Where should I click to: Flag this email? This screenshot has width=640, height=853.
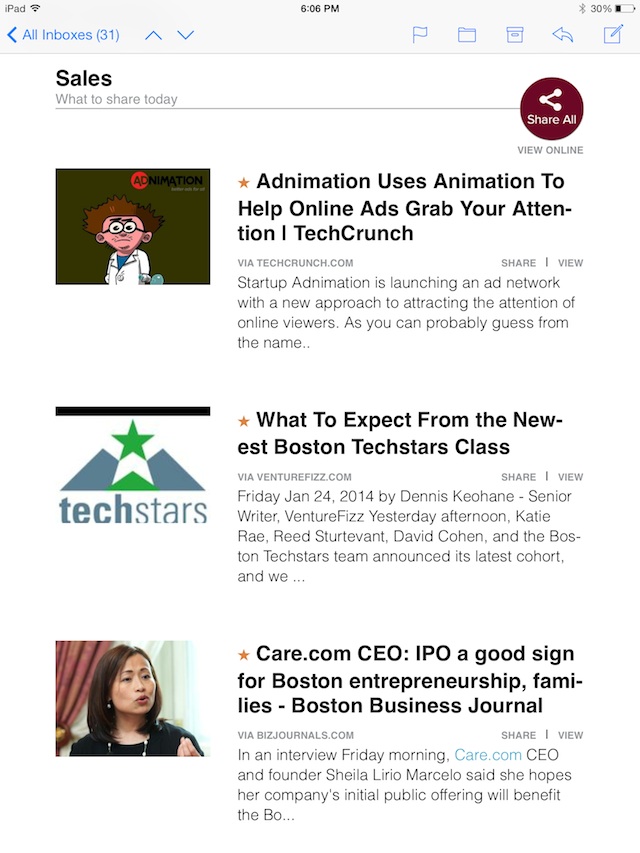tap(420, 35)
